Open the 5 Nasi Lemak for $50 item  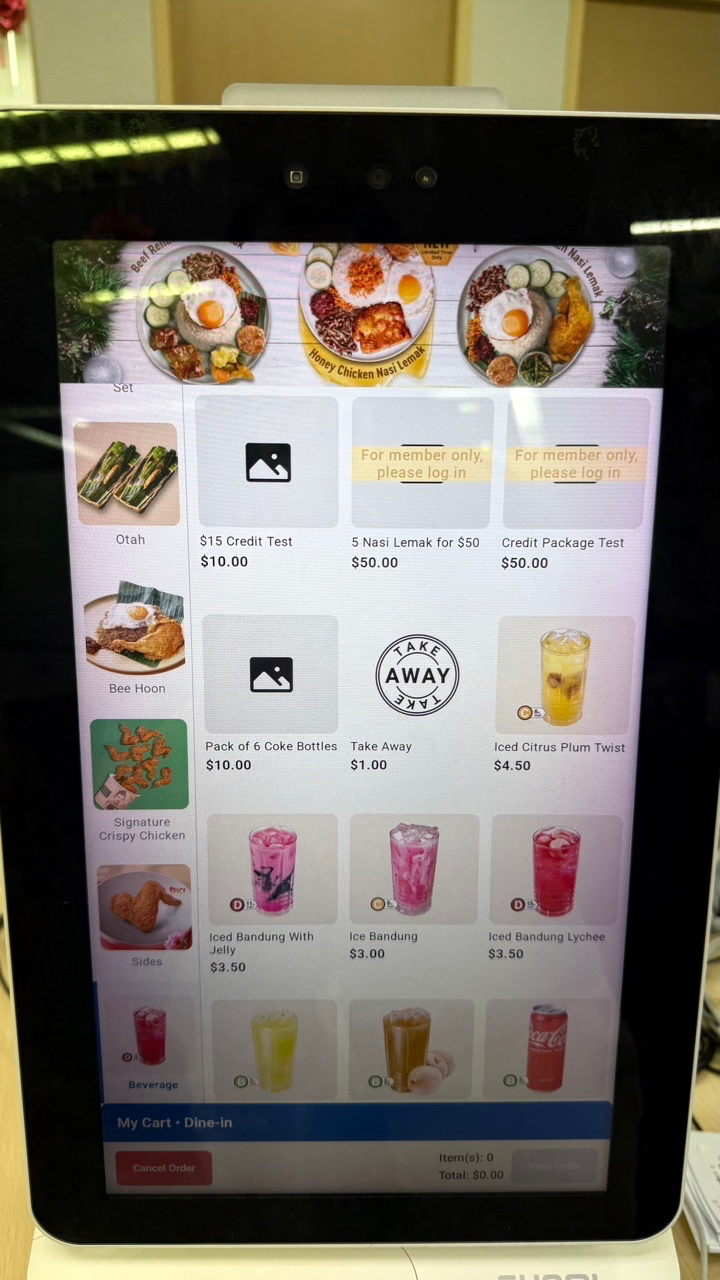[x=421, y=484]
